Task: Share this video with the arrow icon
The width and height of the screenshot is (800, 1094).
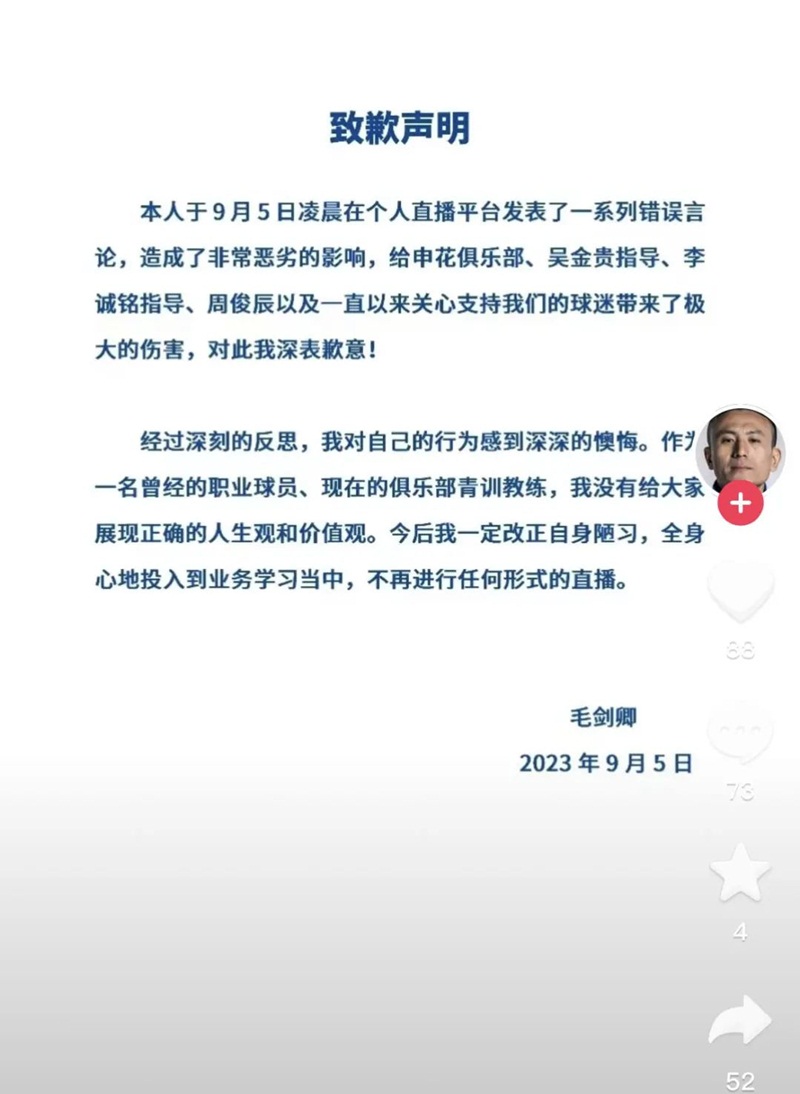Action: 740,1023
